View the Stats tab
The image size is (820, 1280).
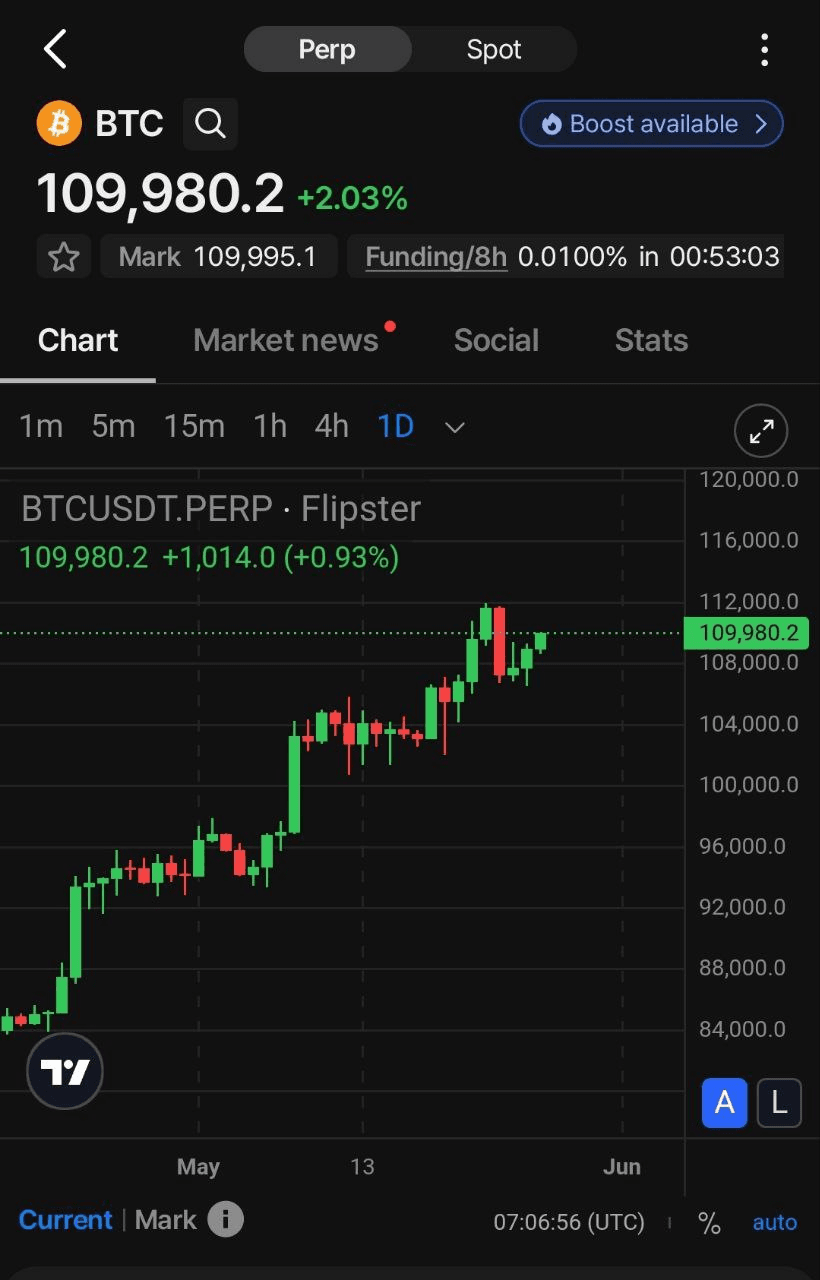pos(651,340)
